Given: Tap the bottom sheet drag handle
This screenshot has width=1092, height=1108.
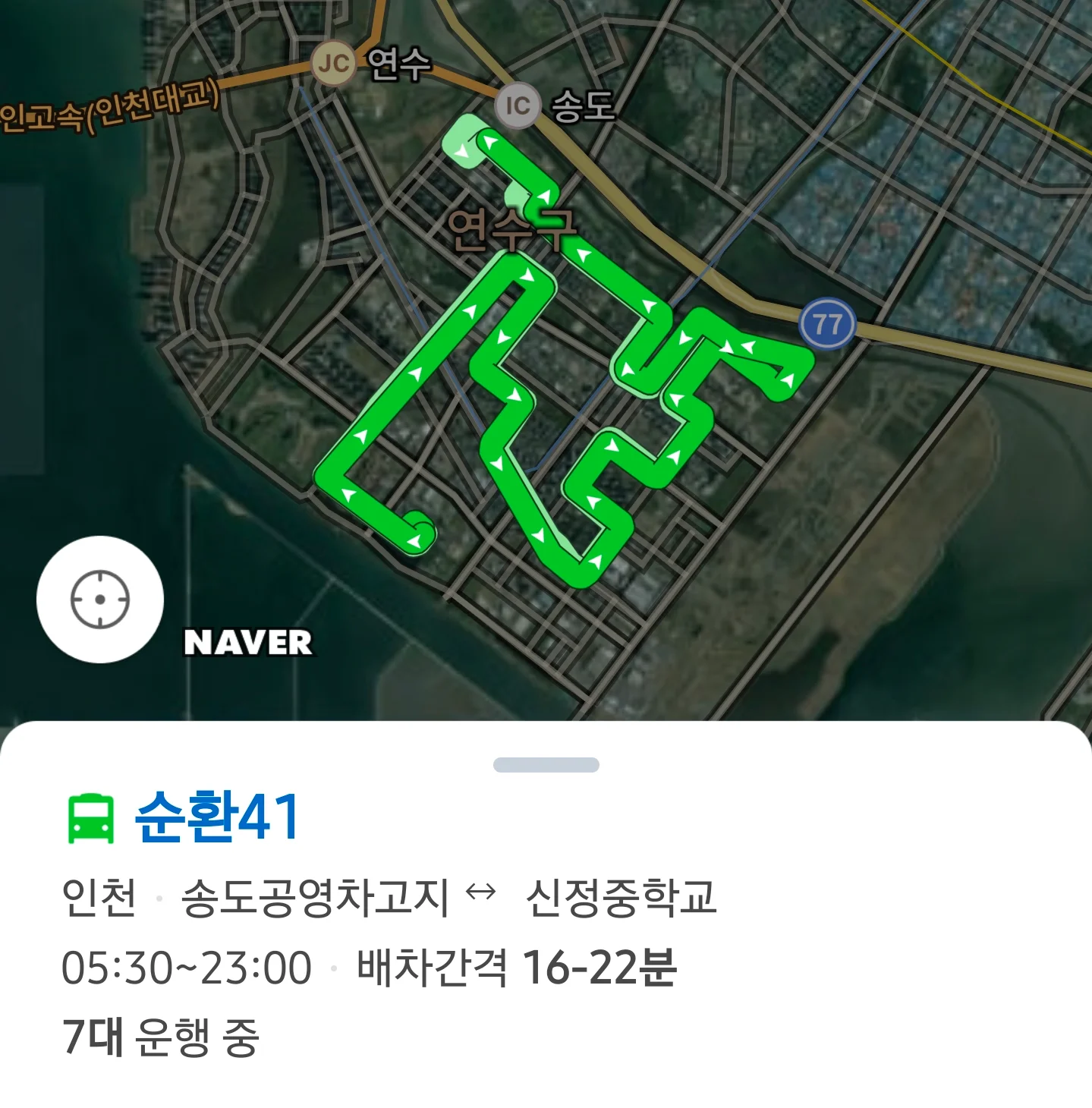Looking at the screenshot, I should [546, 765].
